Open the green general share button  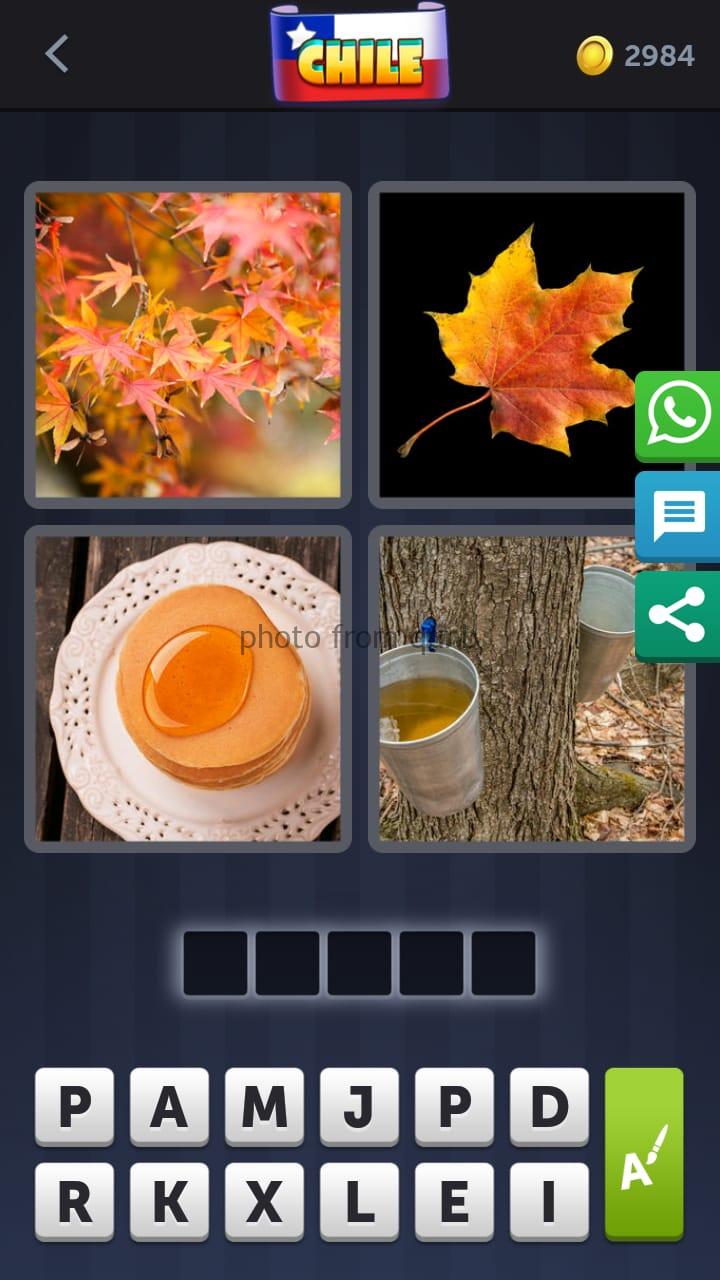pos(679,615)
